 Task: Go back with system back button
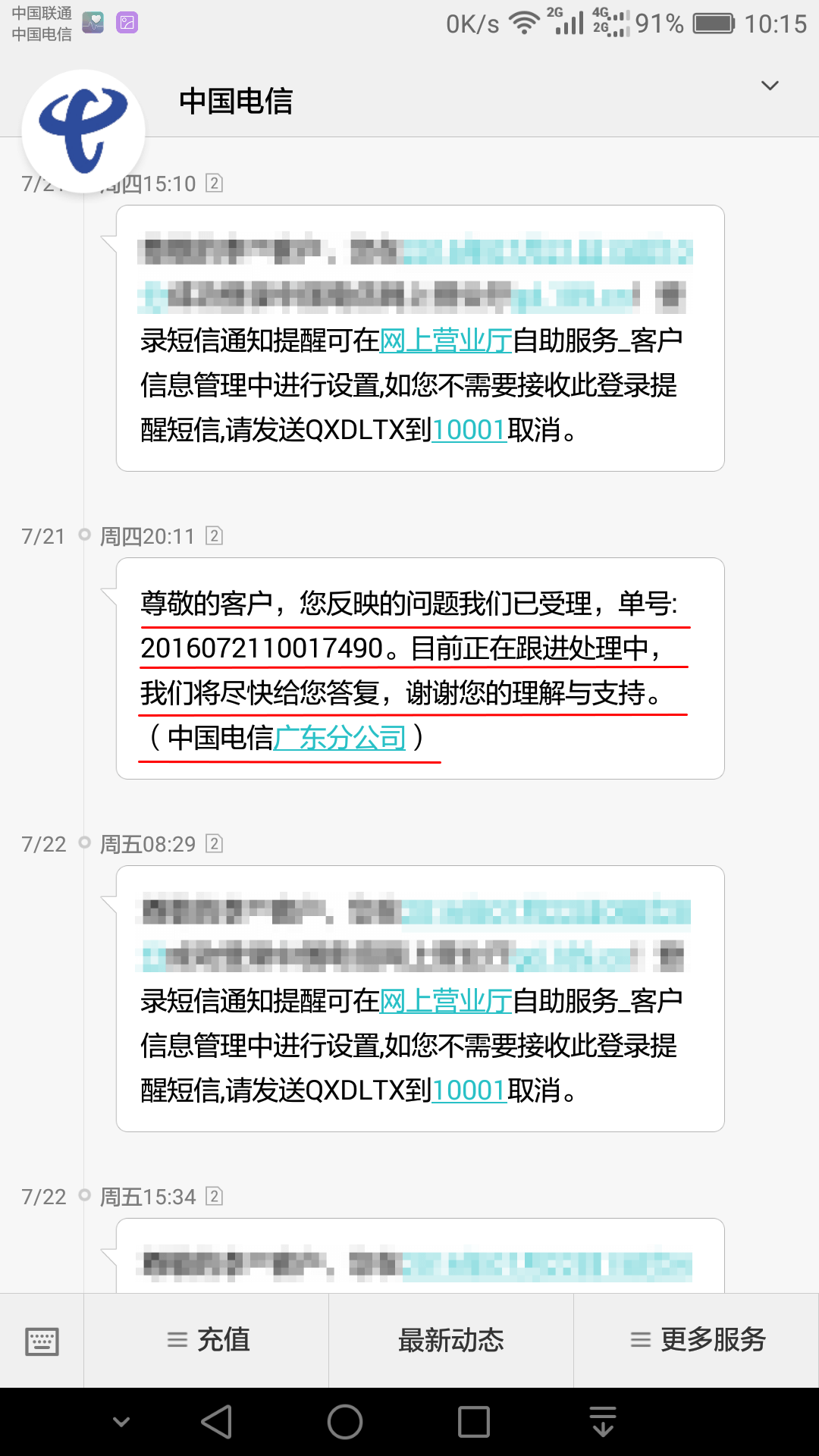click(217, 1422)
